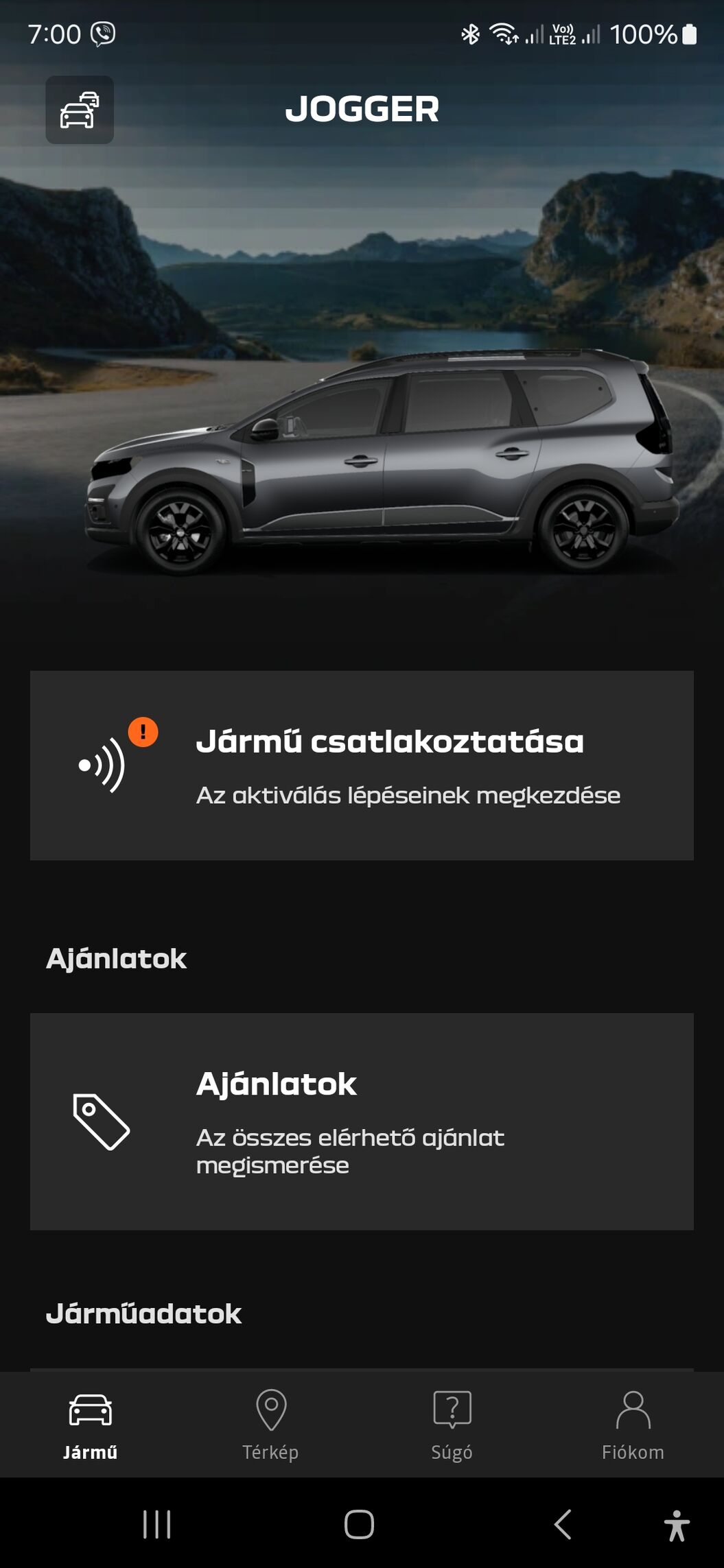Open the Jármű csatlakoztatása card
The height and width of the screenshot is (1568, 724).
coord(362,765)
